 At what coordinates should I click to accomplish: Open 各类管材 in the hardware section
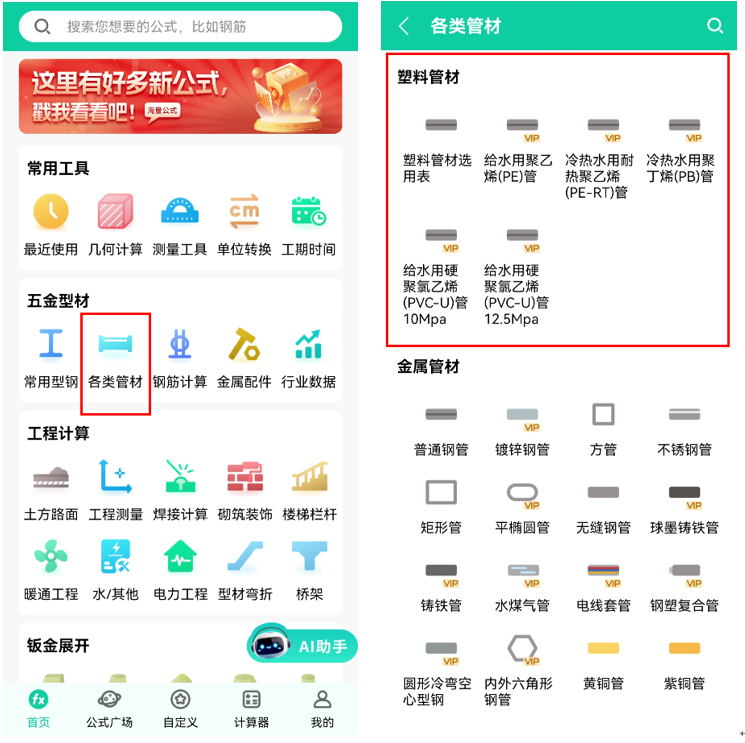tap(115, 358)
